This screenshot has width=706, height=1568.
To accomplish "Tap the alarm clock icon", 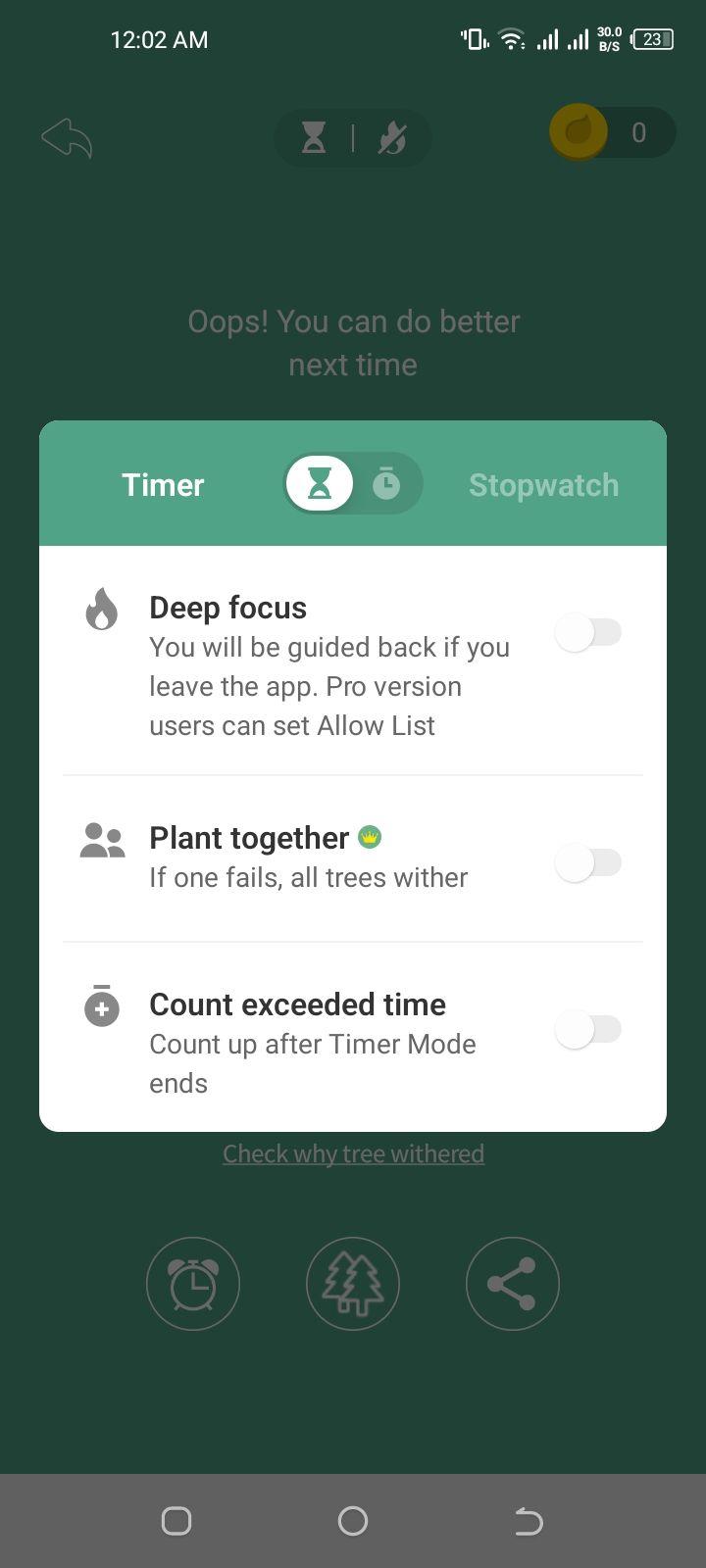I will pyautogui.click(x=193, y=1284).
